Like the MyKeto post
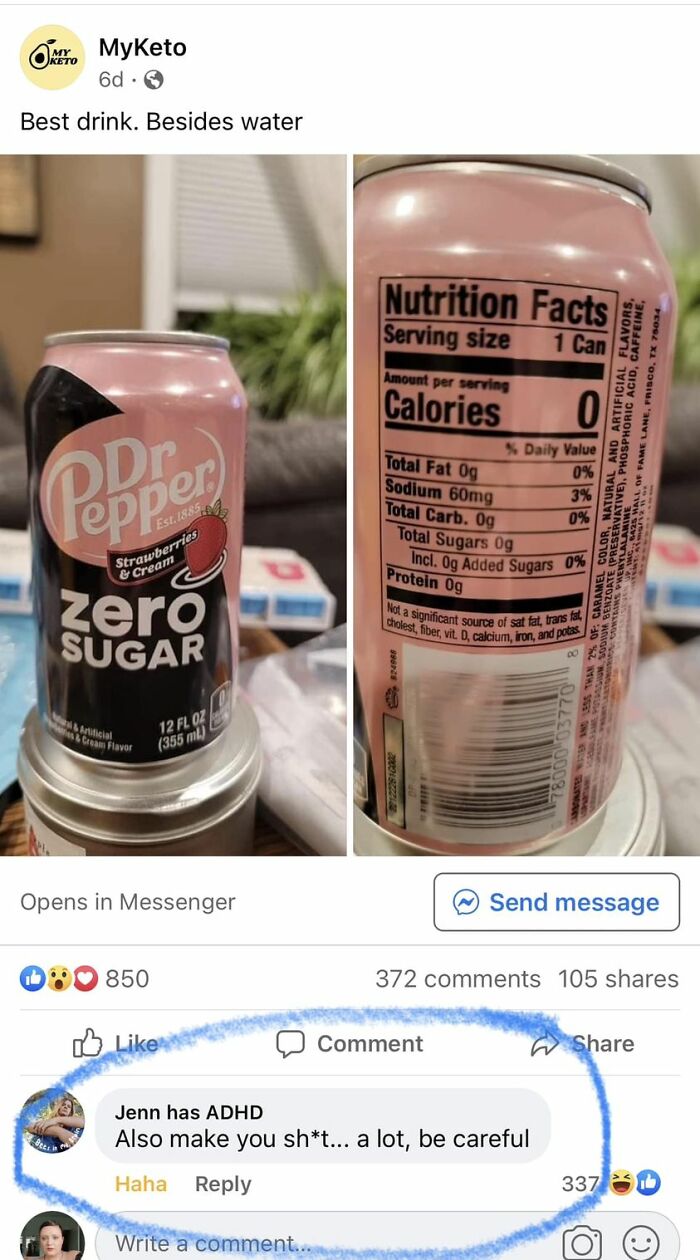 tap(115, 1043)
